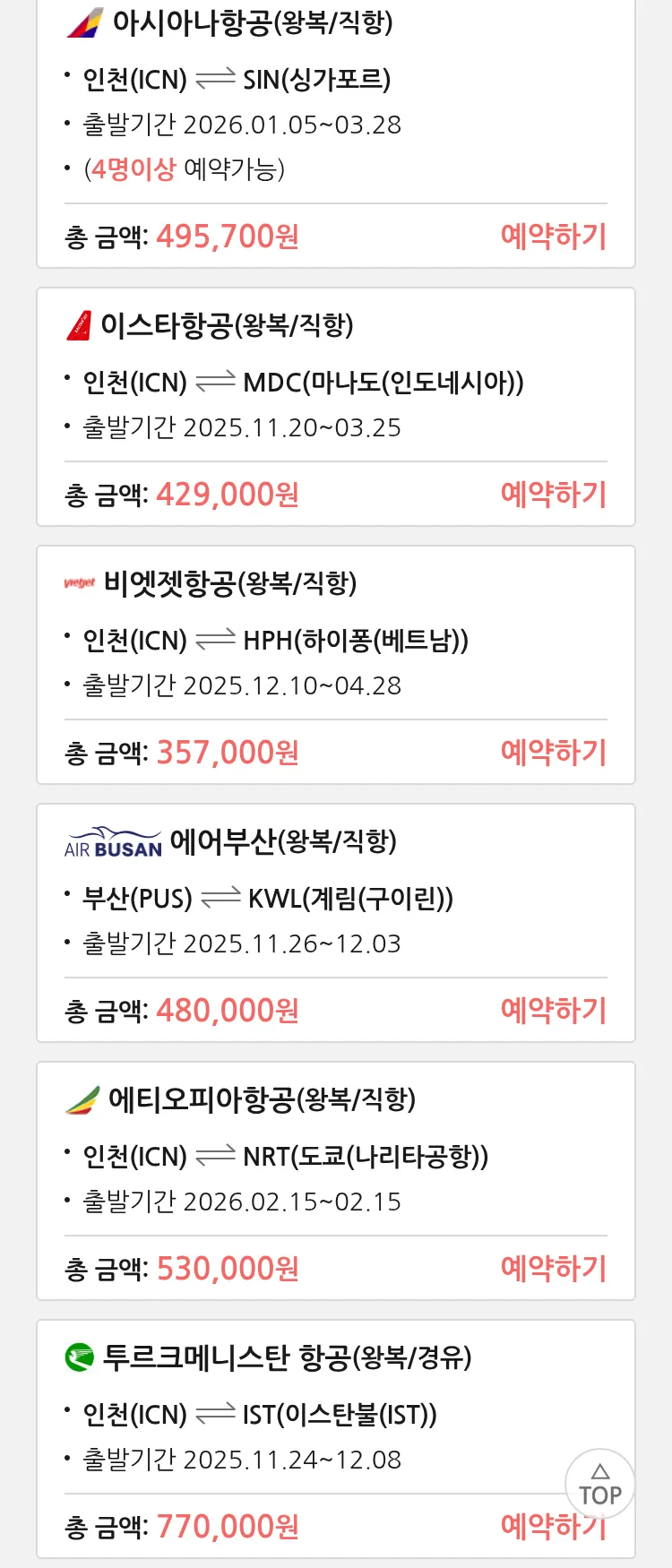Select 예약하기 on the 비엣젯항공 하이퐁 card
Image resolution: width=672 pixels, height=1568 pixels.
(x=553, y=753)
